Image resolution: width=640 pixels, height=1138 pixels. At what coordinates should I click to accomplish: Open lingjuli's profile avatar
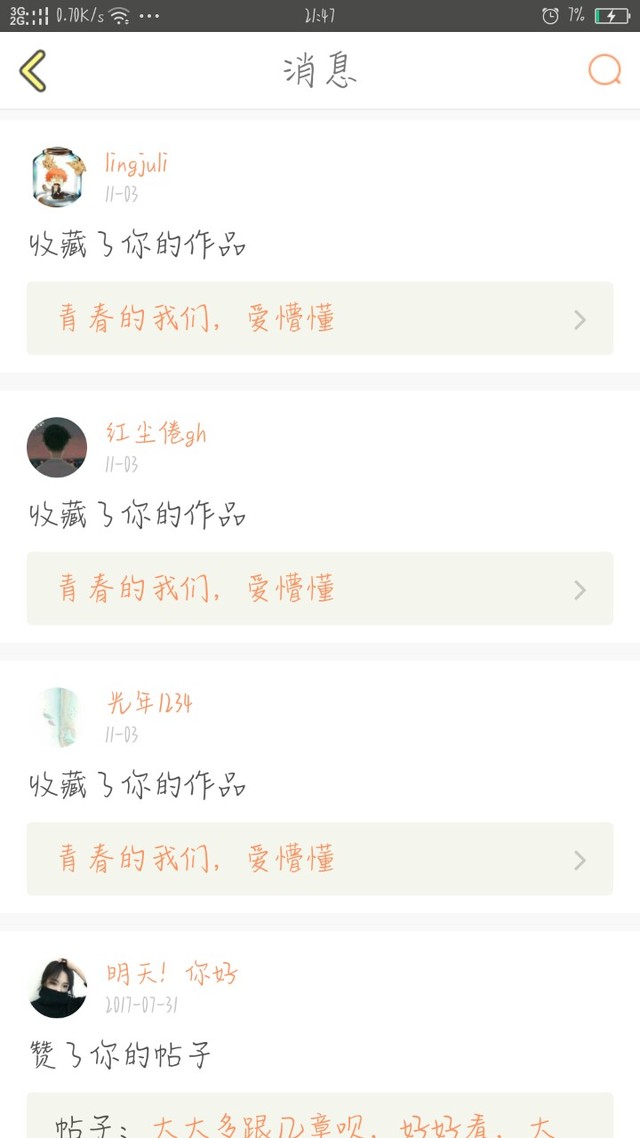[57, 177]
